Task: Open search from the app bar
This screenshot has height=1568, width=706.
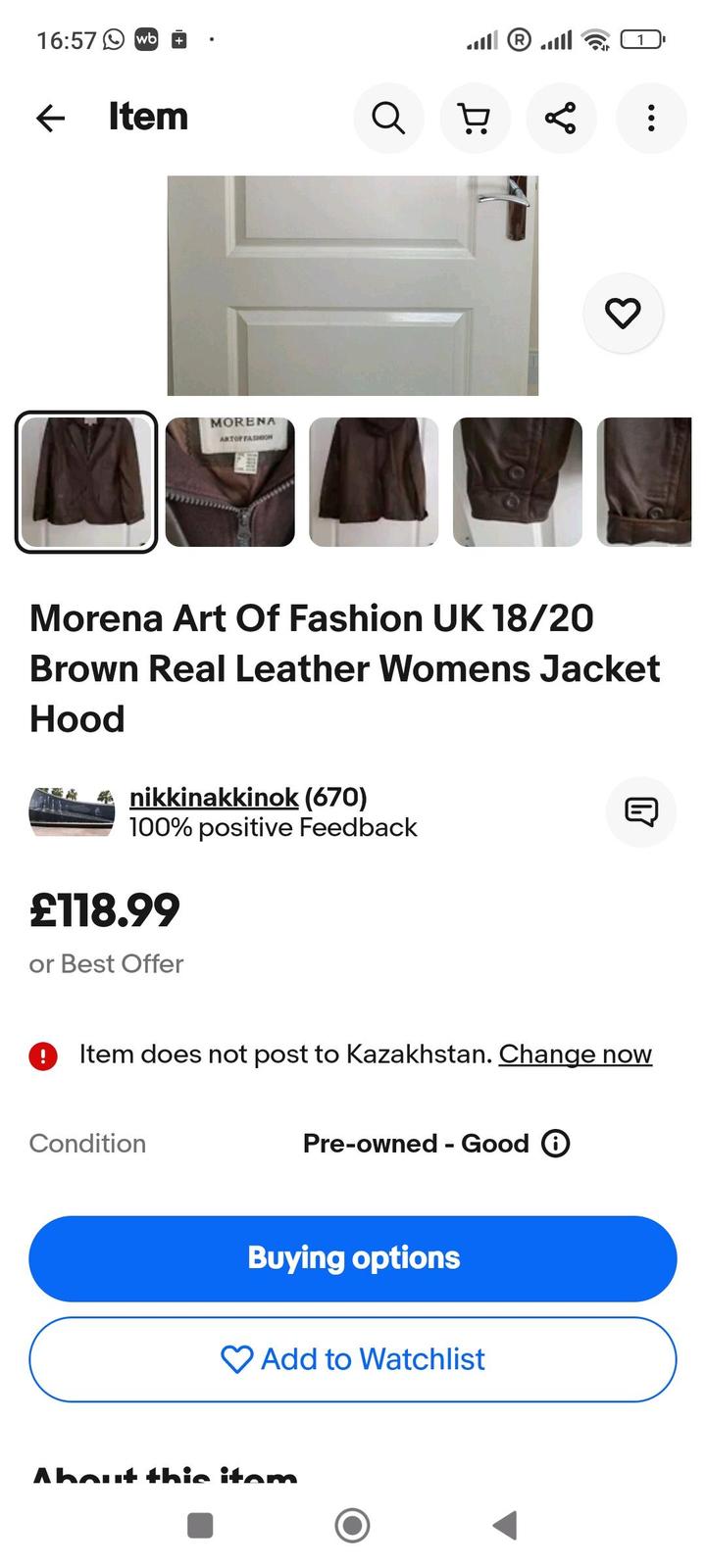Action: tap(388, 119)
